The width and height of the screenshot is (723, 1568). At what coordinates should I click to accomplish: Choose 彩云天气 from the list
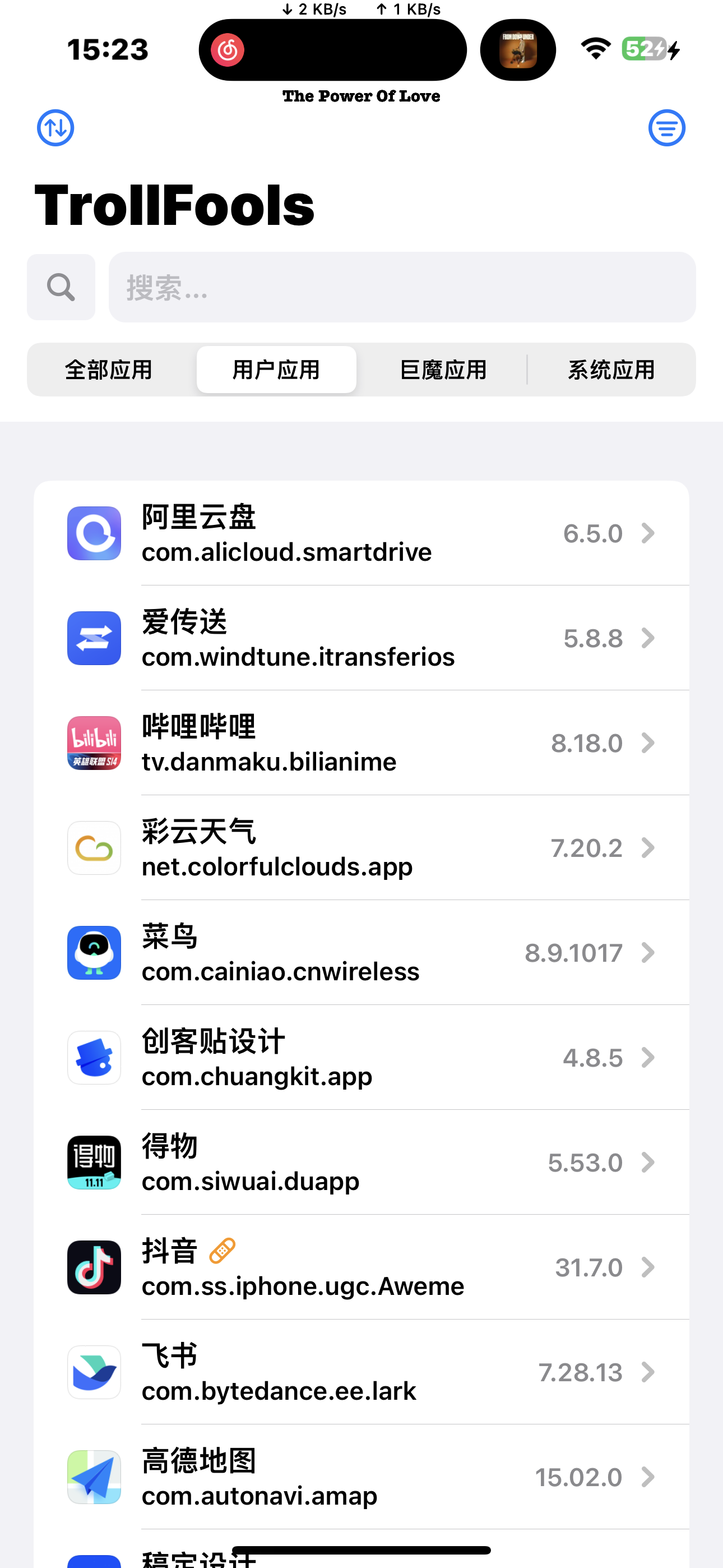pos(361,848)
